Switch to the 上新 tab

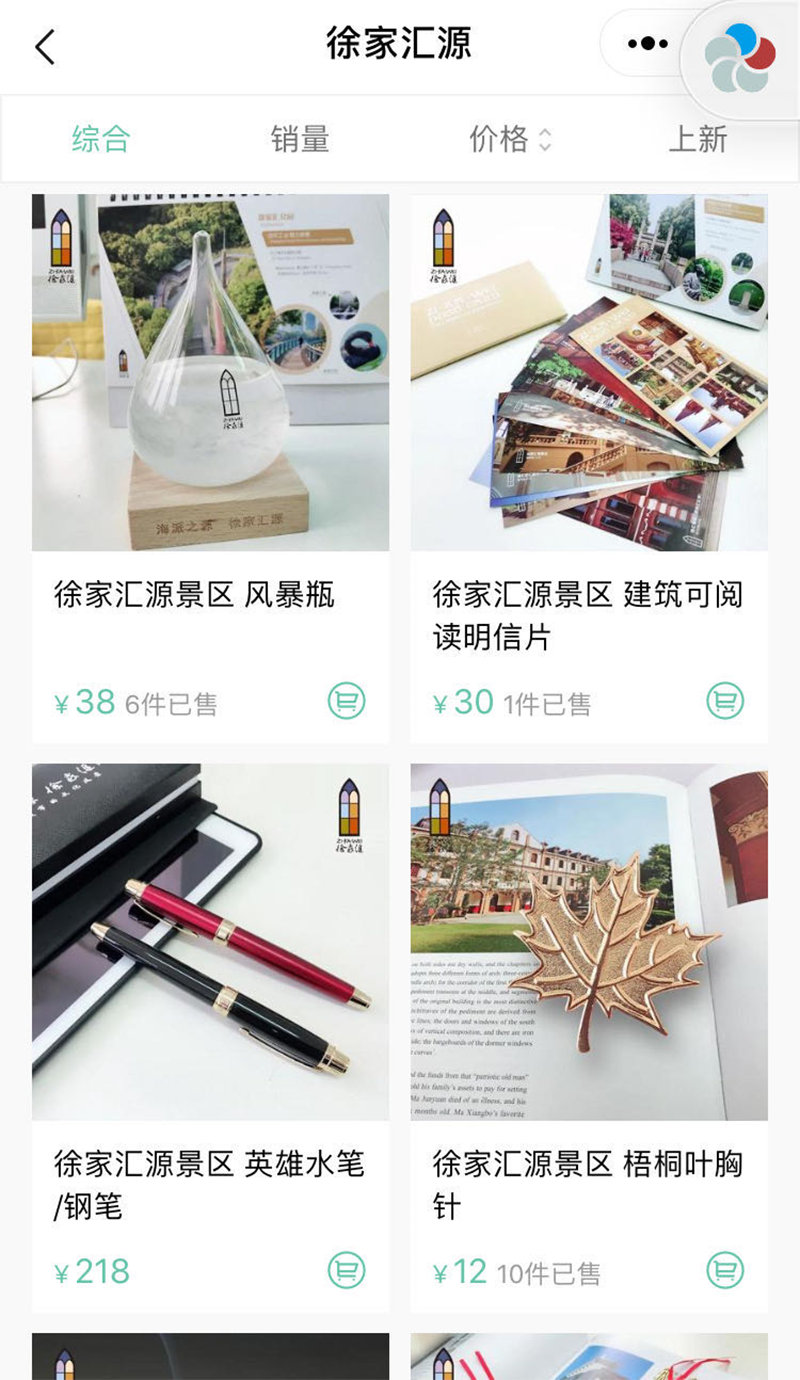tap(697, 139)
